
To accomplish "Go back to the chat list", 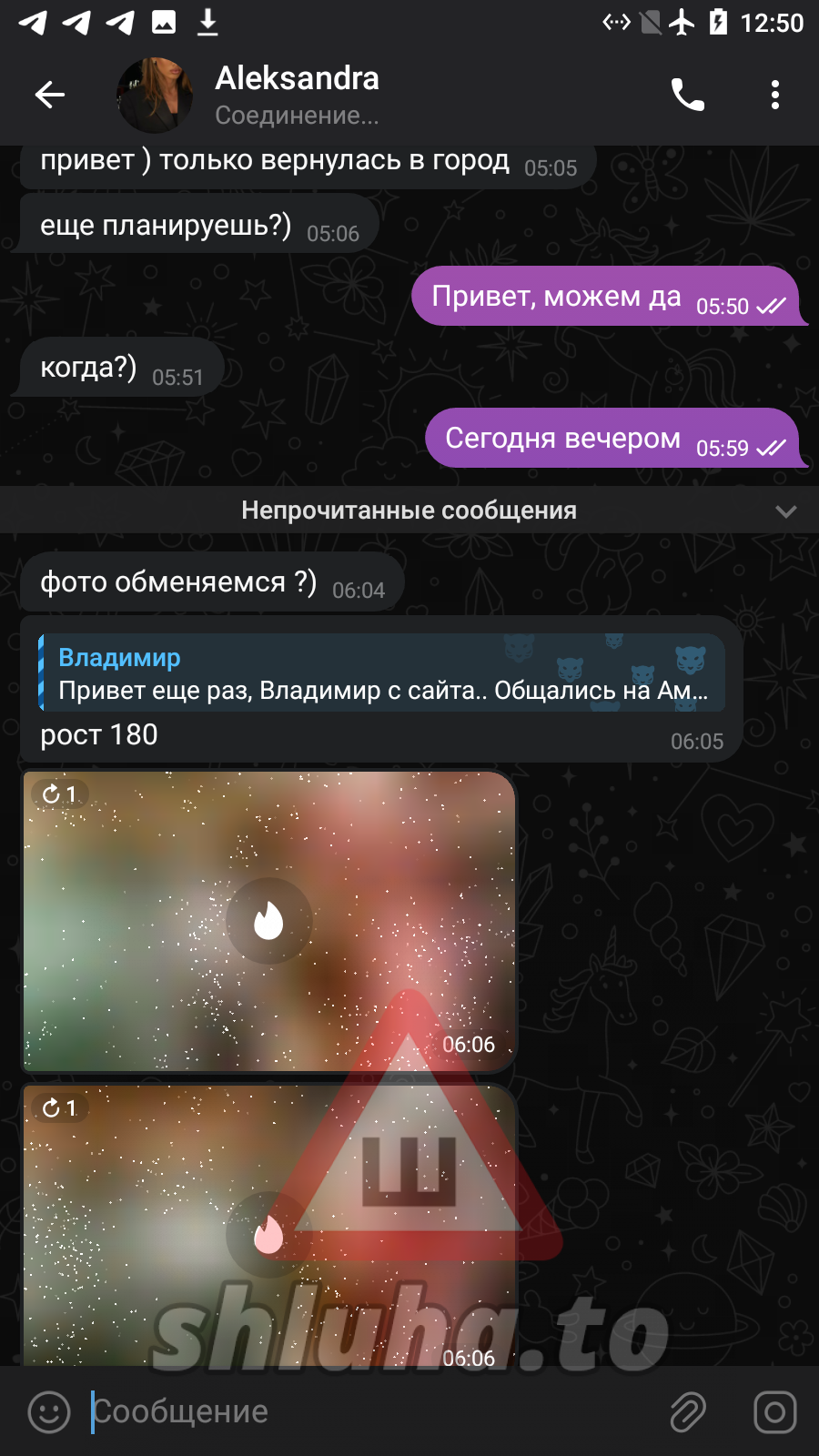I will coord(50,95).
